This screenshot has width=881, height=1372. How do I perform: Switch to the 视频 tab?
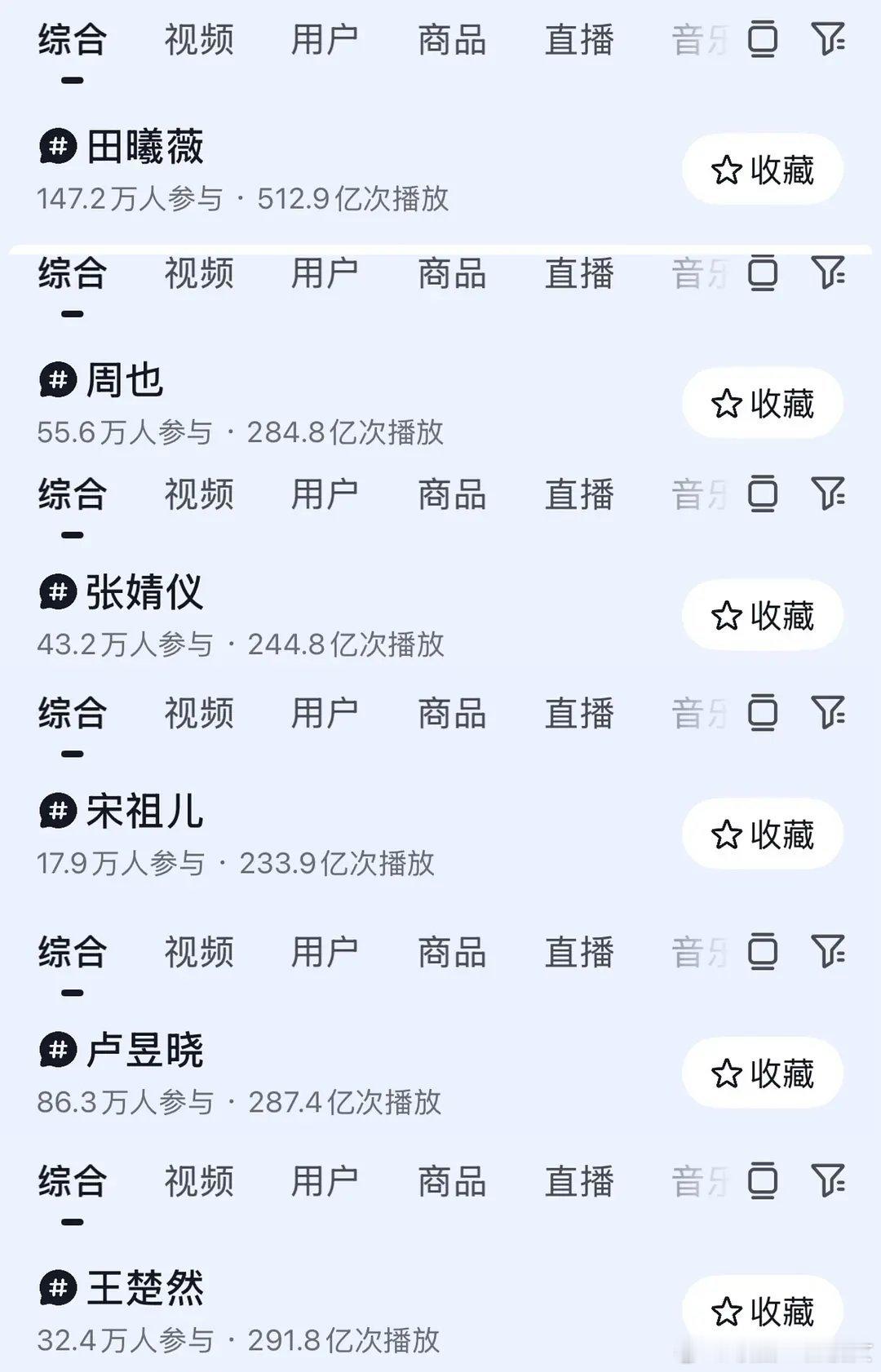(x=198, y=39)
